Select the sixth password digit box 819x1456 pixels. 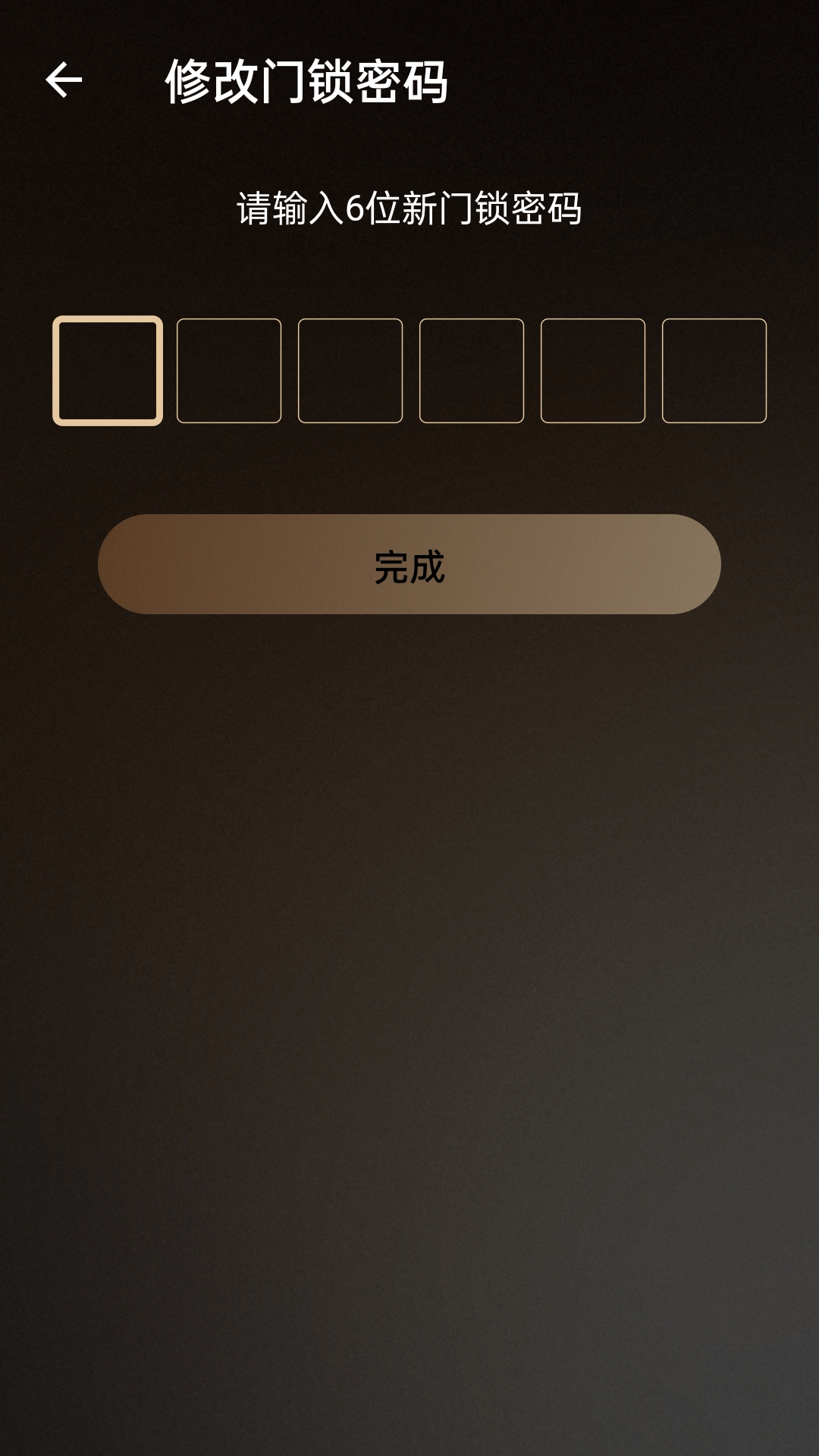[714, 371]
